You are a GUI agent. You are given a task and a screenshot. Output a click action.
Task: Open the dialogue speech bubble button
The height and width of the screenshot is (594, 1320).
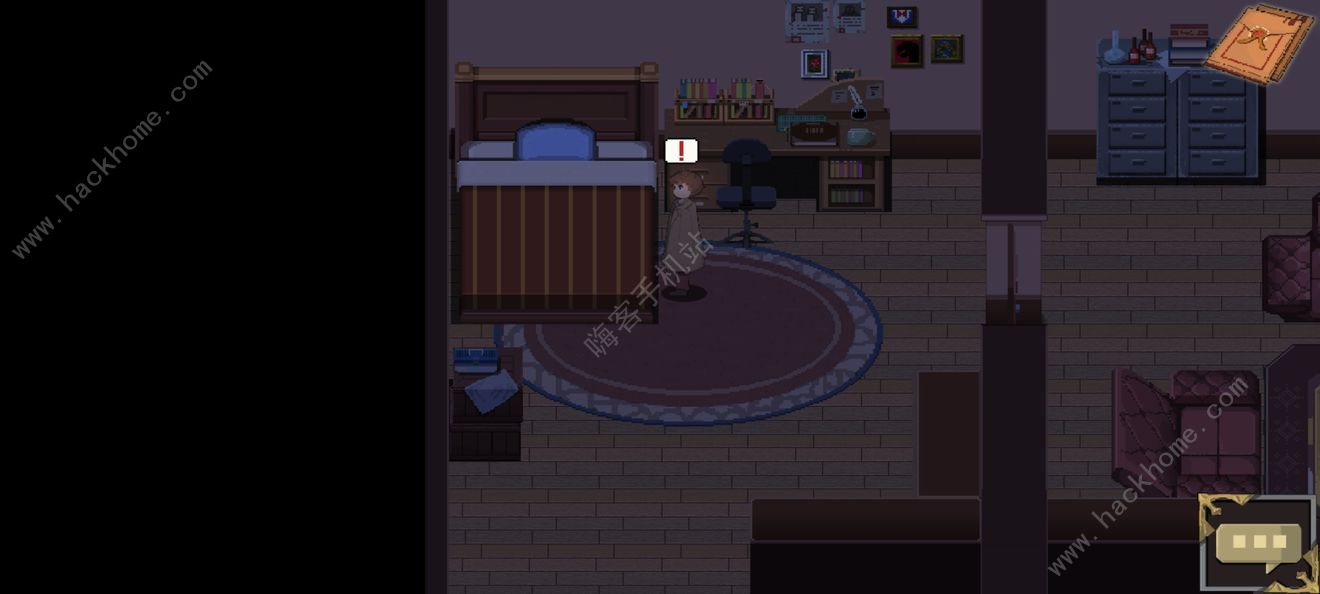click(1257, 542)
